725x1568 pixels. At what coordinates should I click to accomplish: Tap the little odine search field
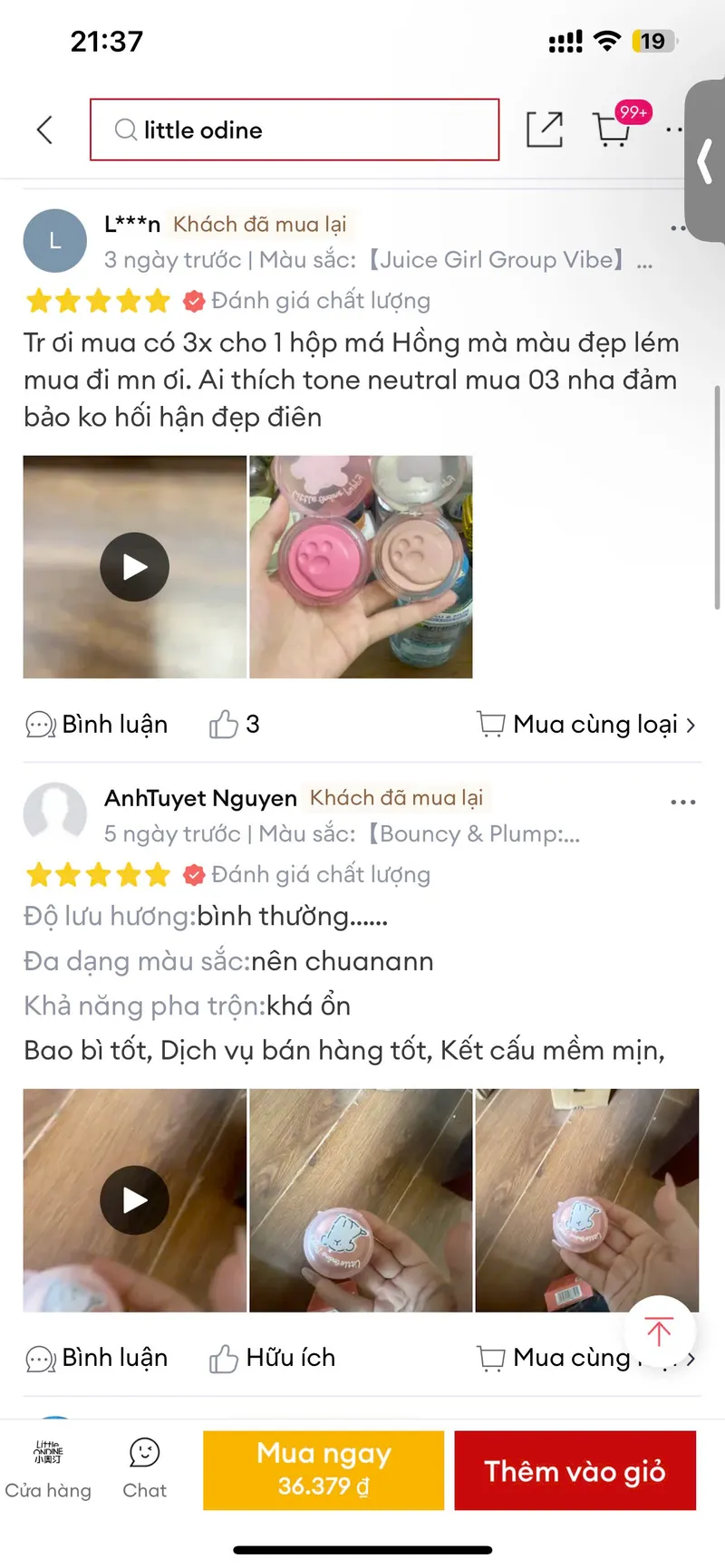294,130
